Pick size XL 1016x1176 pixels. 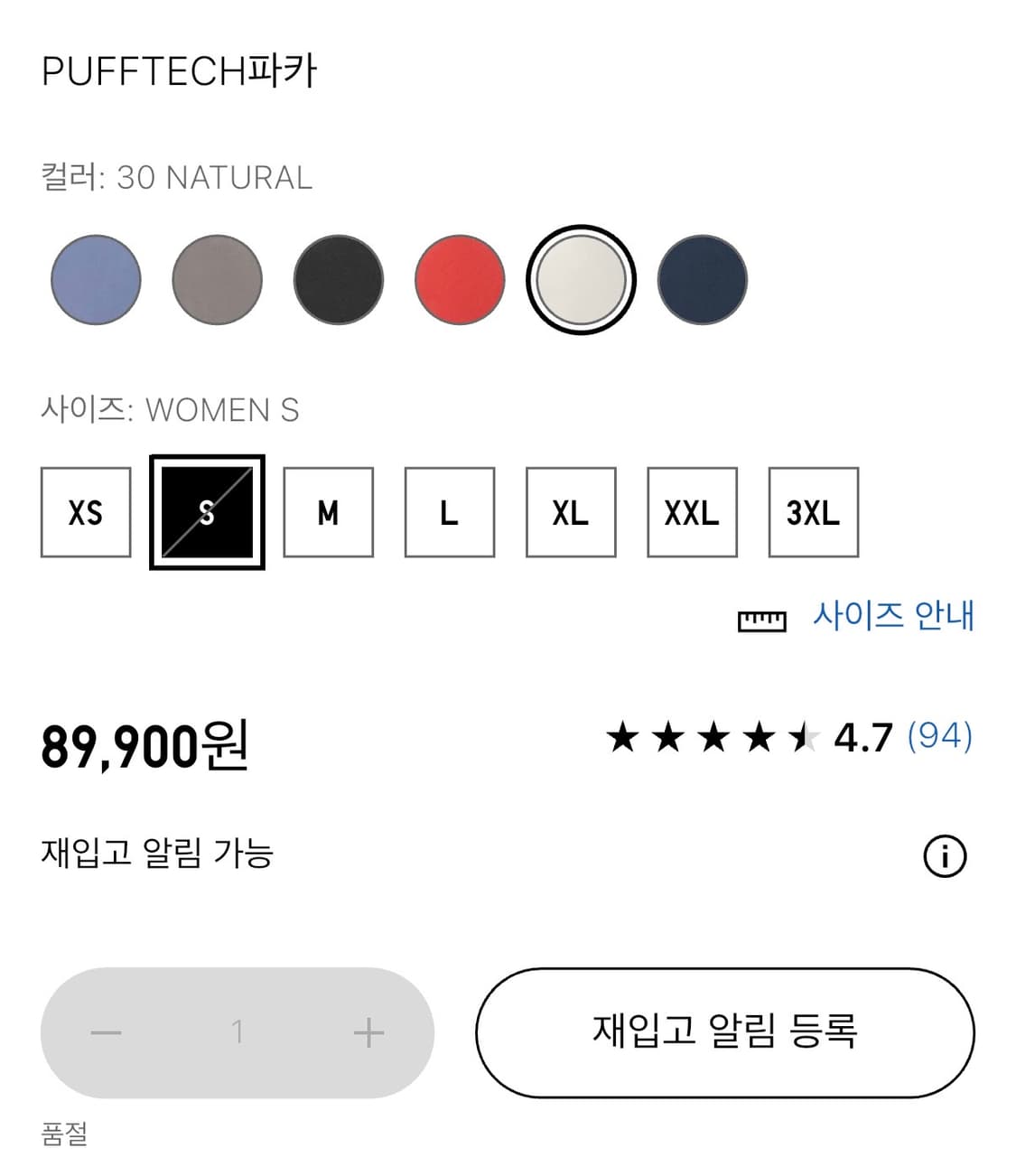point(571,512)
